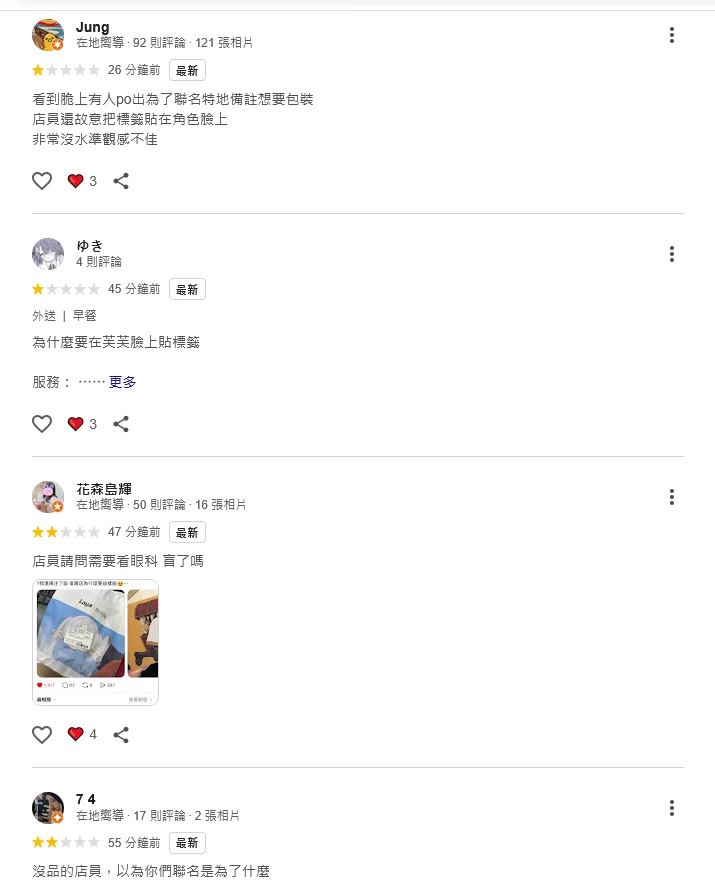Like Jung's review with the heart outline
Viewport: 715px width, 896px height.
(x=42, y=181)
